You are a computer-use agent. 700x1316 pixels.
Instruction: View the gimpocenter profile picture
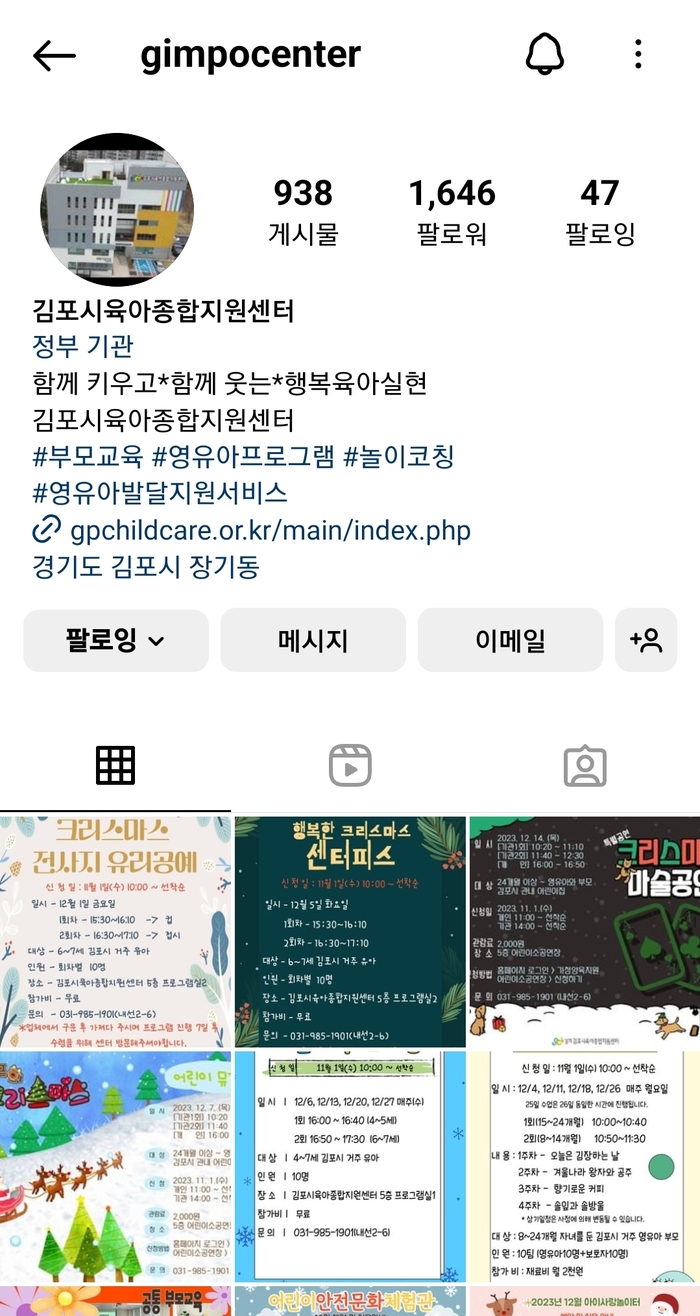coord(118,209)
